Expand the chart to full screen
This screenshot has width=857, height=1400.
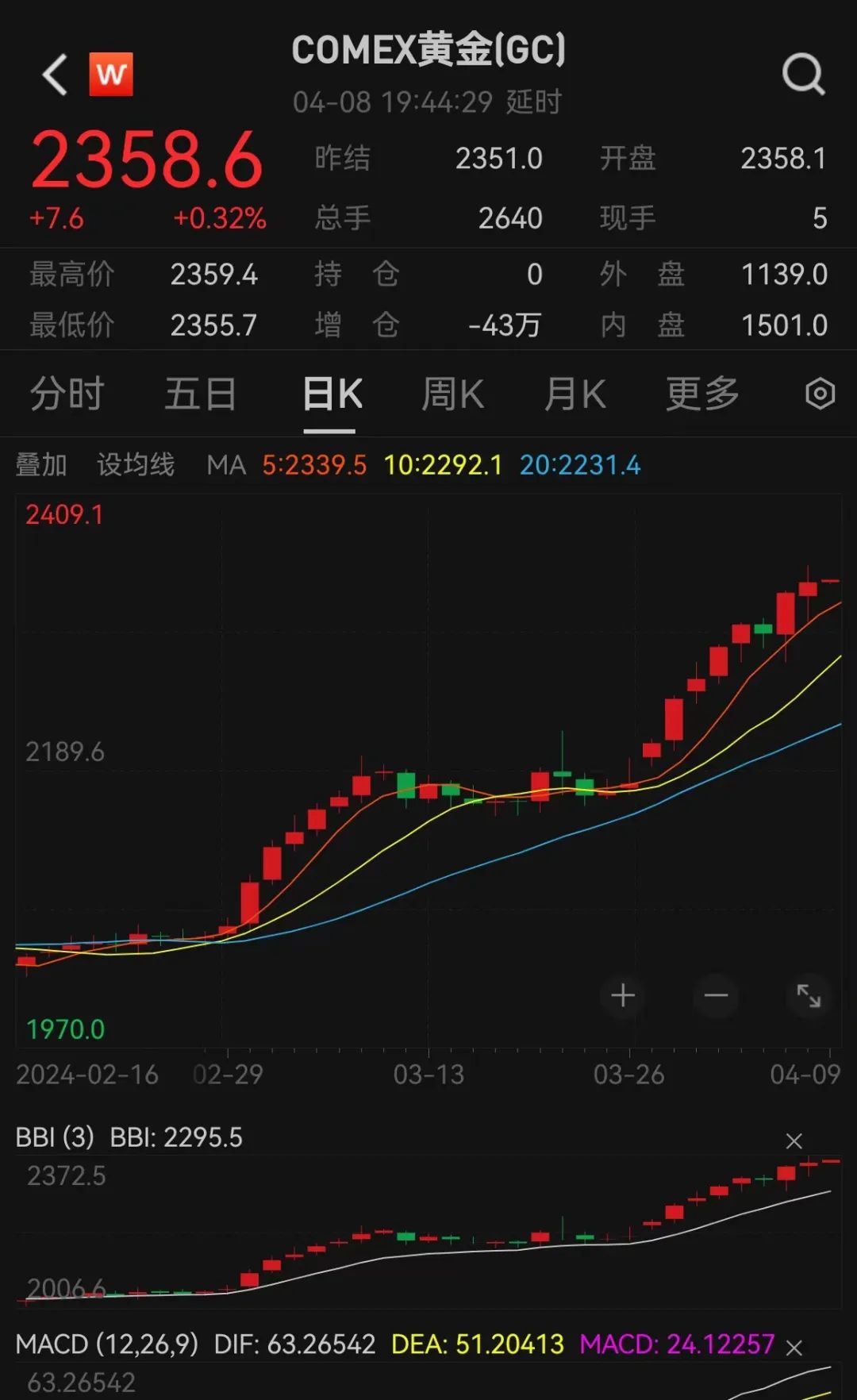tap(809, 995)
